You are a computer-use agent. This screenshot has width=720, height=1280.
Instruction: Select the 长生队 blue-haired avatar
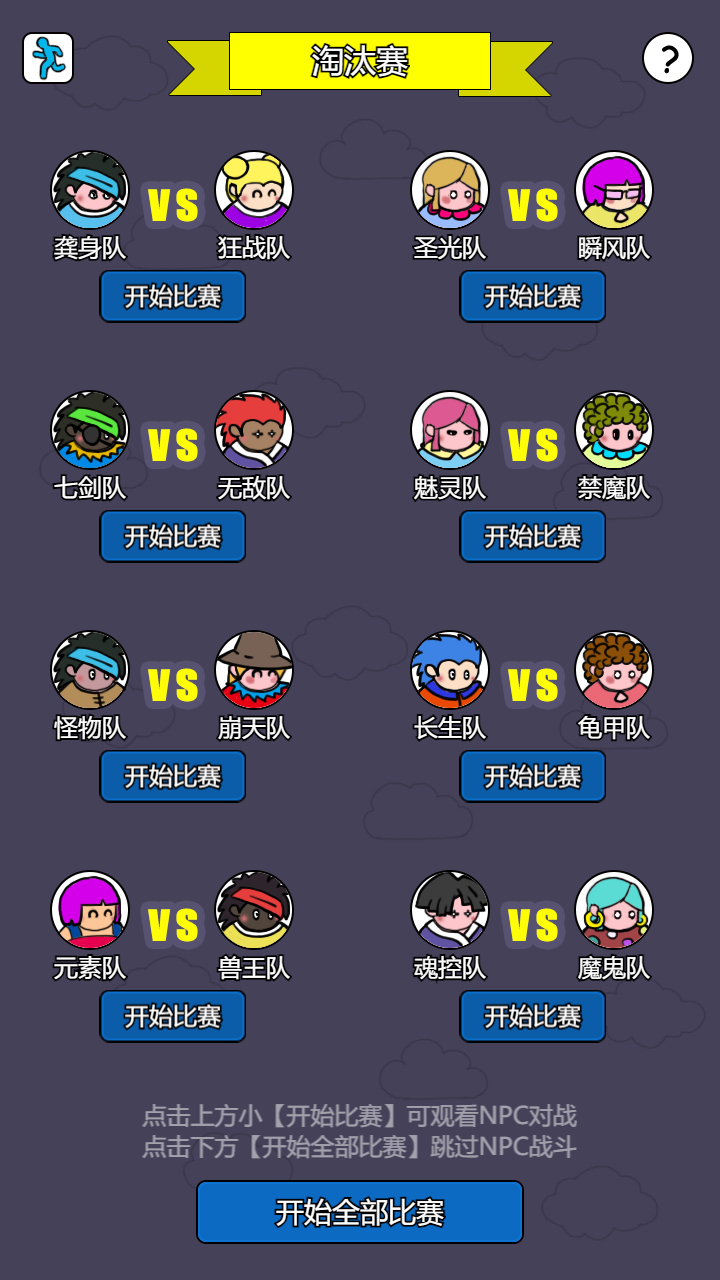[450, 668]
